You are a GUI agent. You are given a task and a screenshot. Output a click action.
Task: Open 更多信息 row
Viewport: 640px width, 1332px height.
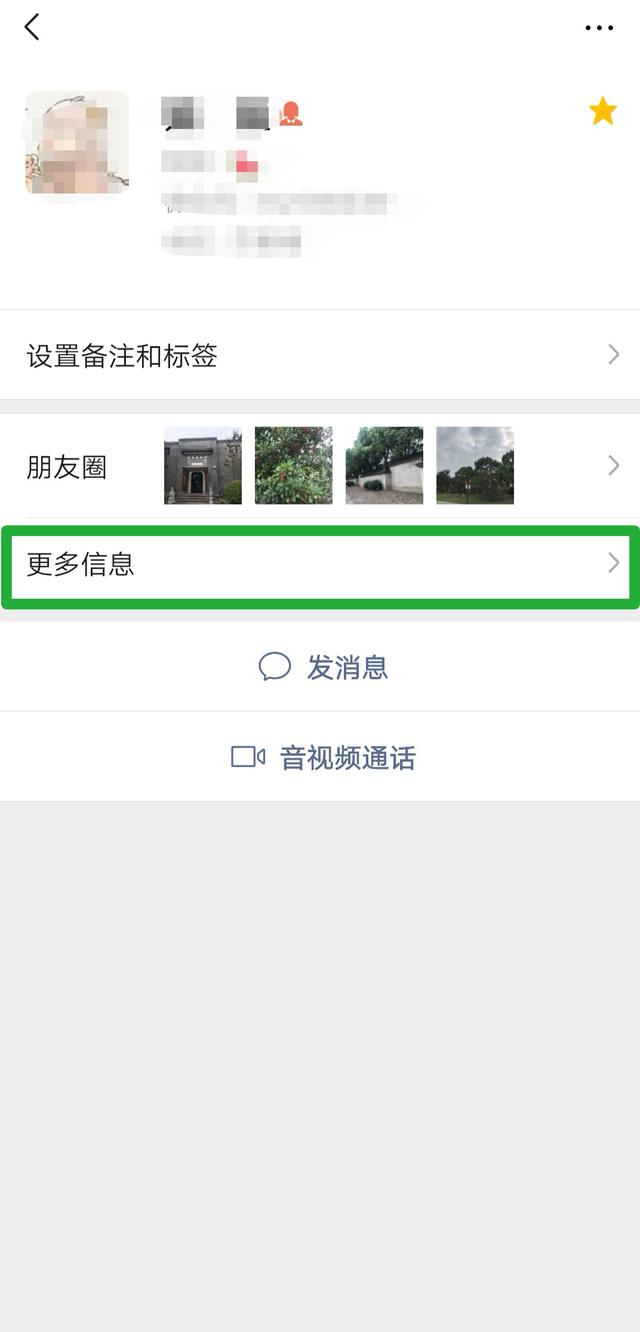(320, 564)
